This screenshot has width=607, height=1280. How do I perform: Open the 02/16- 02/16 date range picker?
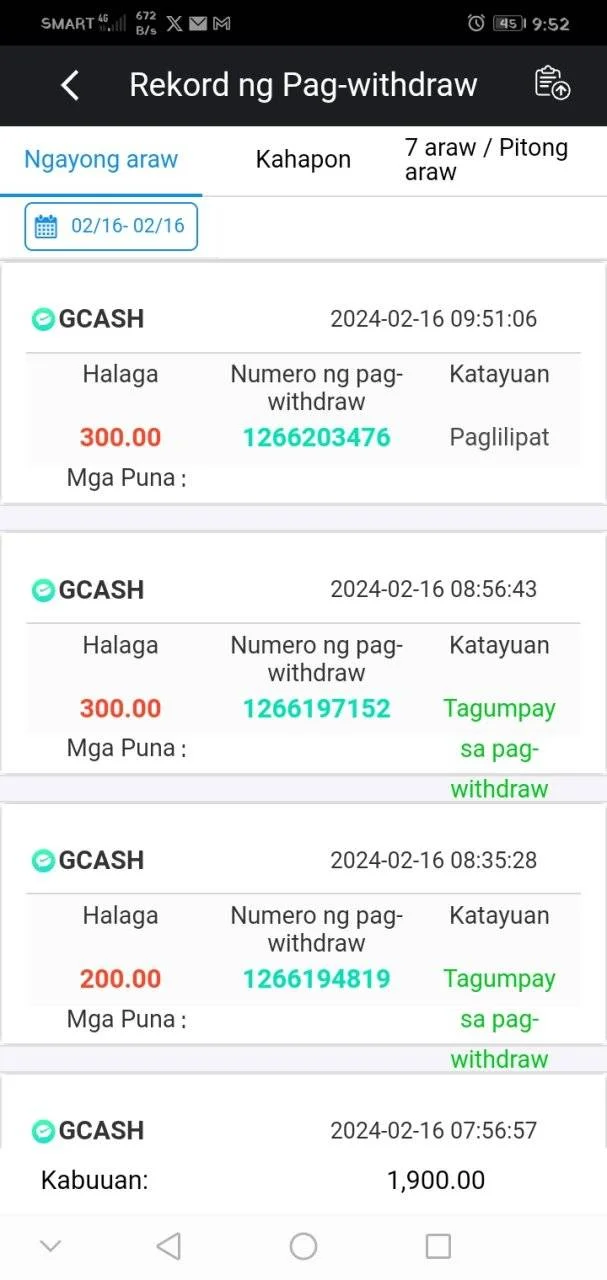pos(111,226)
